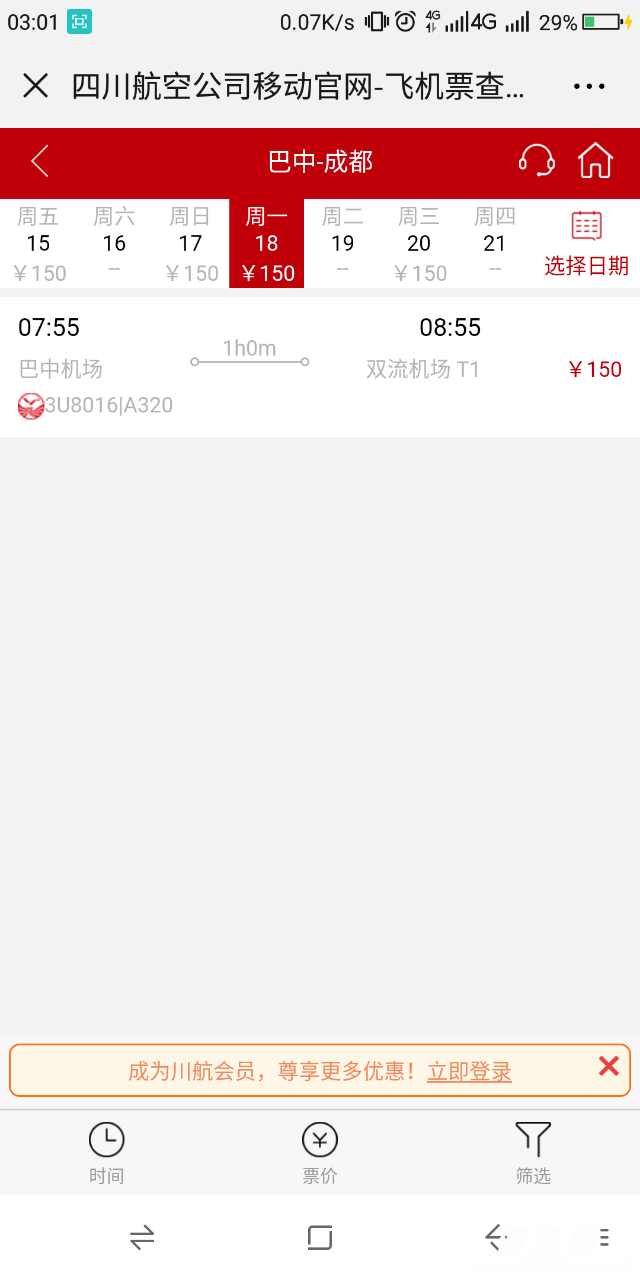Open the 筛选 filter options
This screenshot has height=1280, width=640.
[533, 1152]
